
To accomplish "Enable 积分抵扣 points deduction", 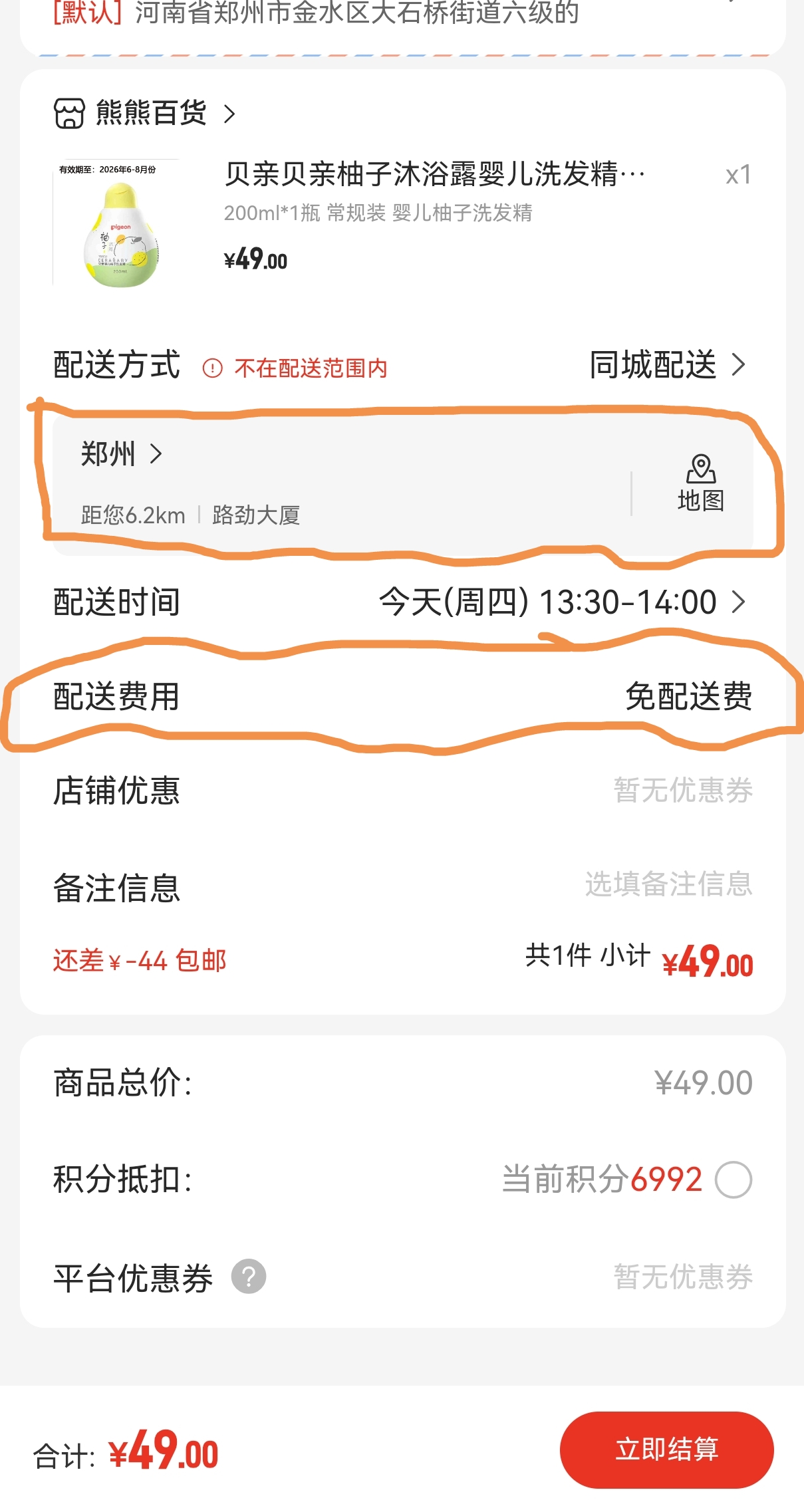I will (x=733, y=1180).
